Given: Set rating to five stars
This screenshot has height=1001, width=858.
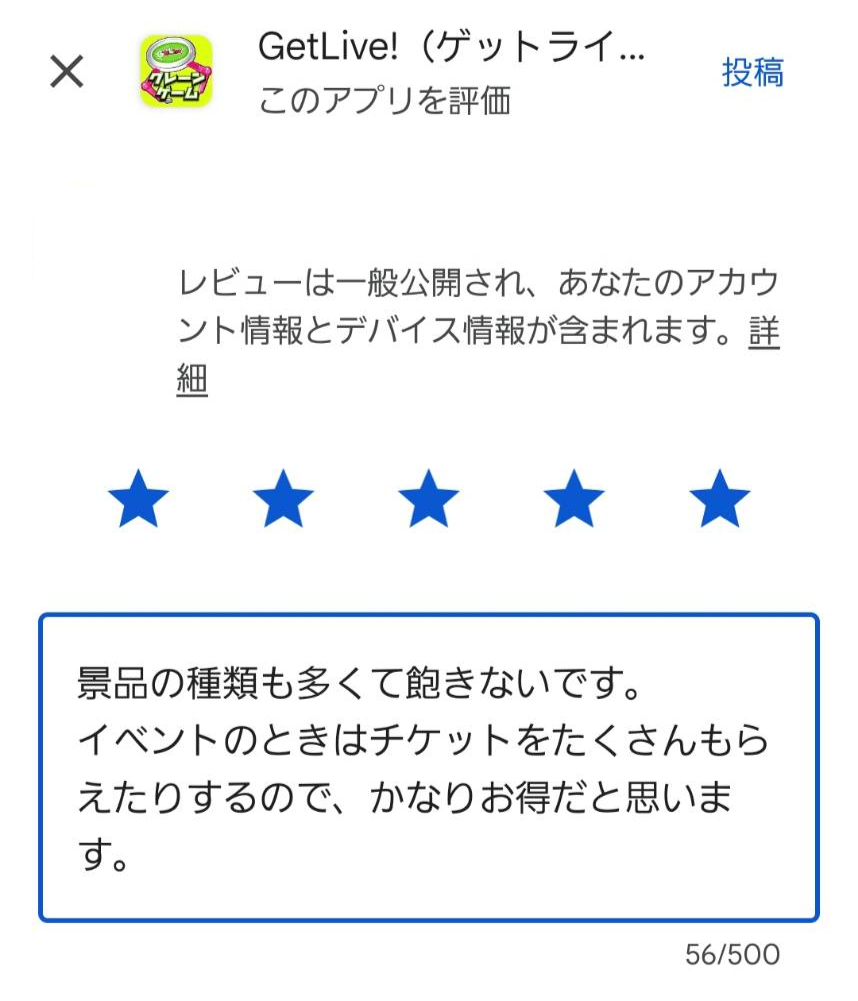Looking at the screenshot, I should 720,501.
